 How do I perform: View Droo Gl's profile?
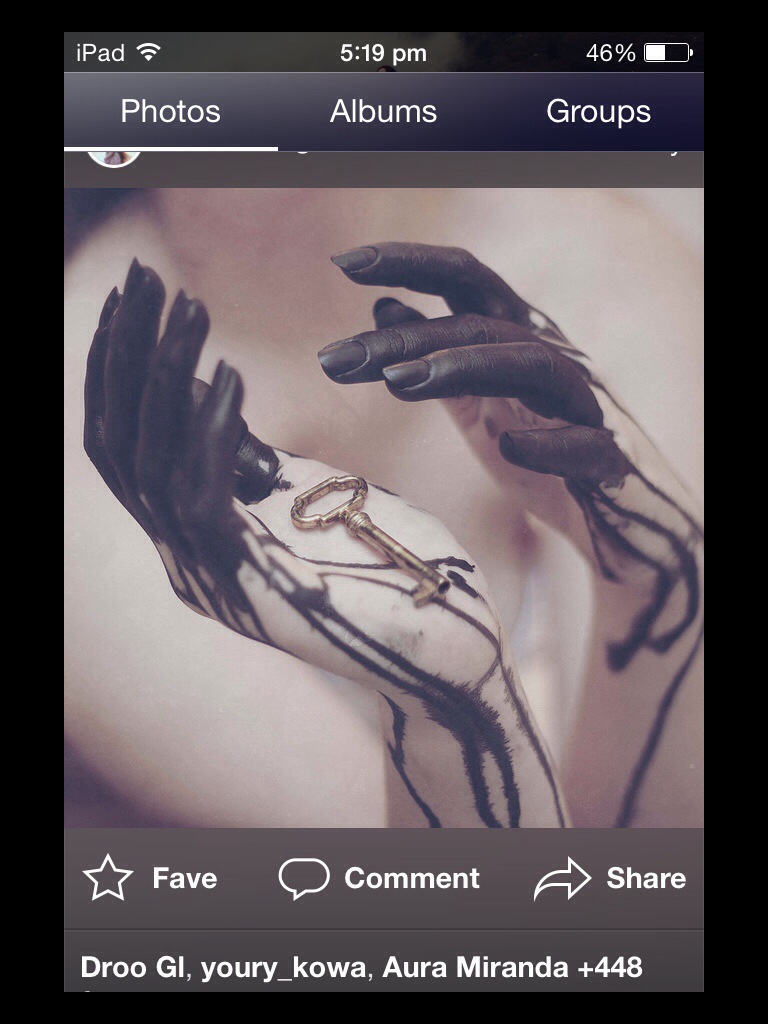tap(136, 968)
